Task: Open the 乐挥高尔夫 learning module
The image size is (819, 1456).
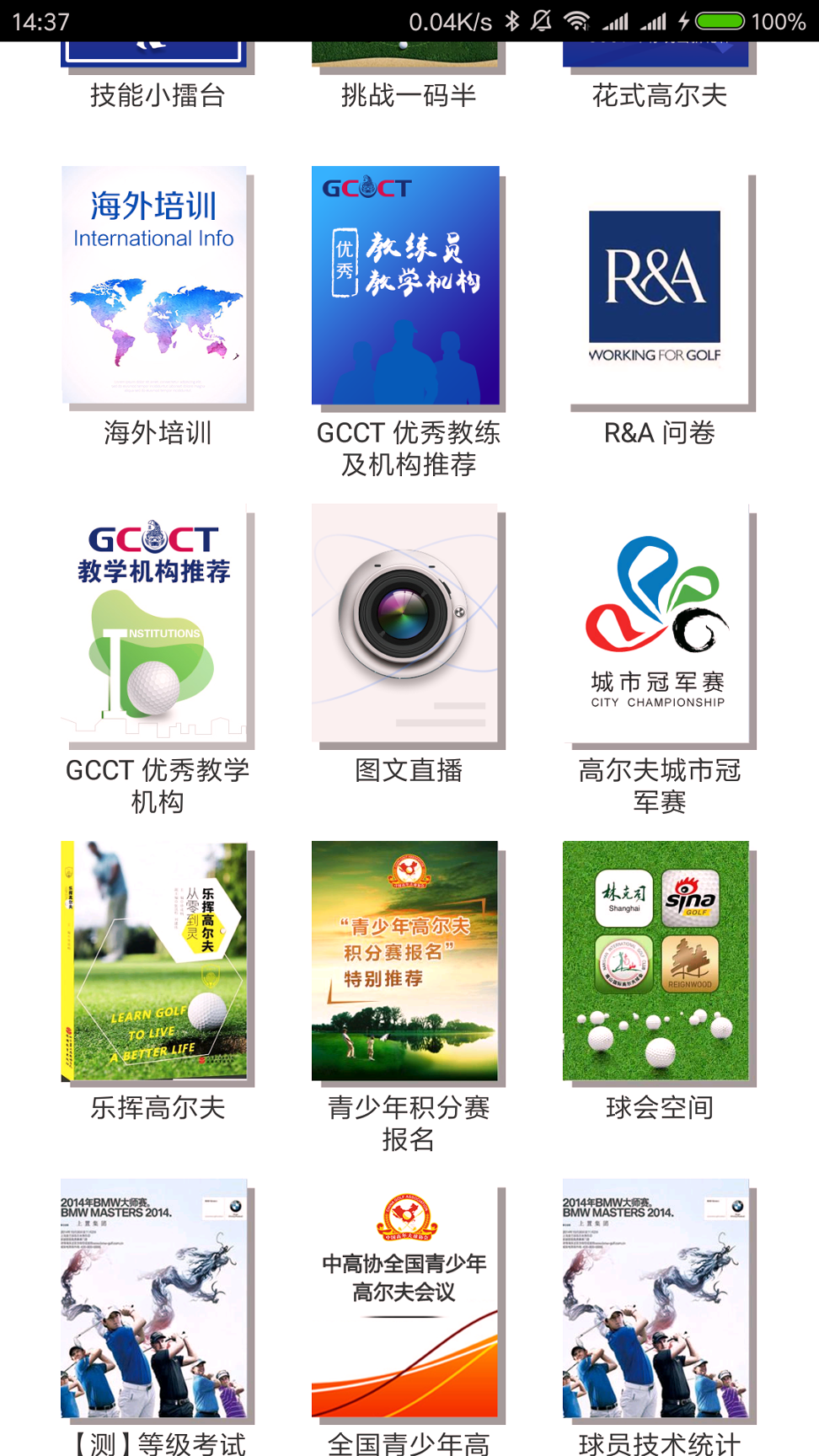Action: tap(154, 961)
